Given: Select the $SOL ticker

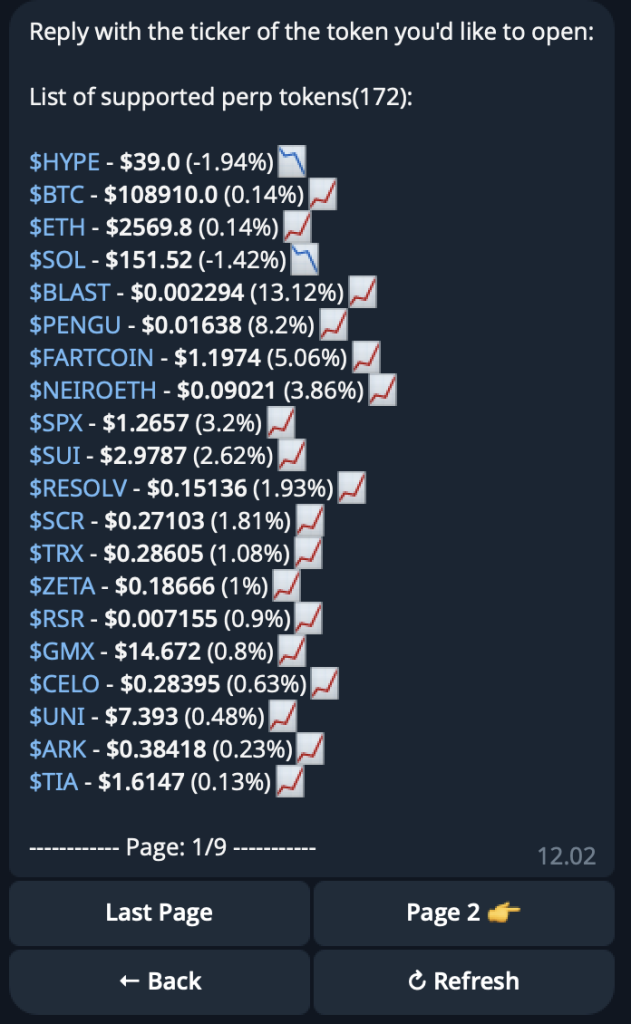Looking at the screenshot, I should pos(57,260).
